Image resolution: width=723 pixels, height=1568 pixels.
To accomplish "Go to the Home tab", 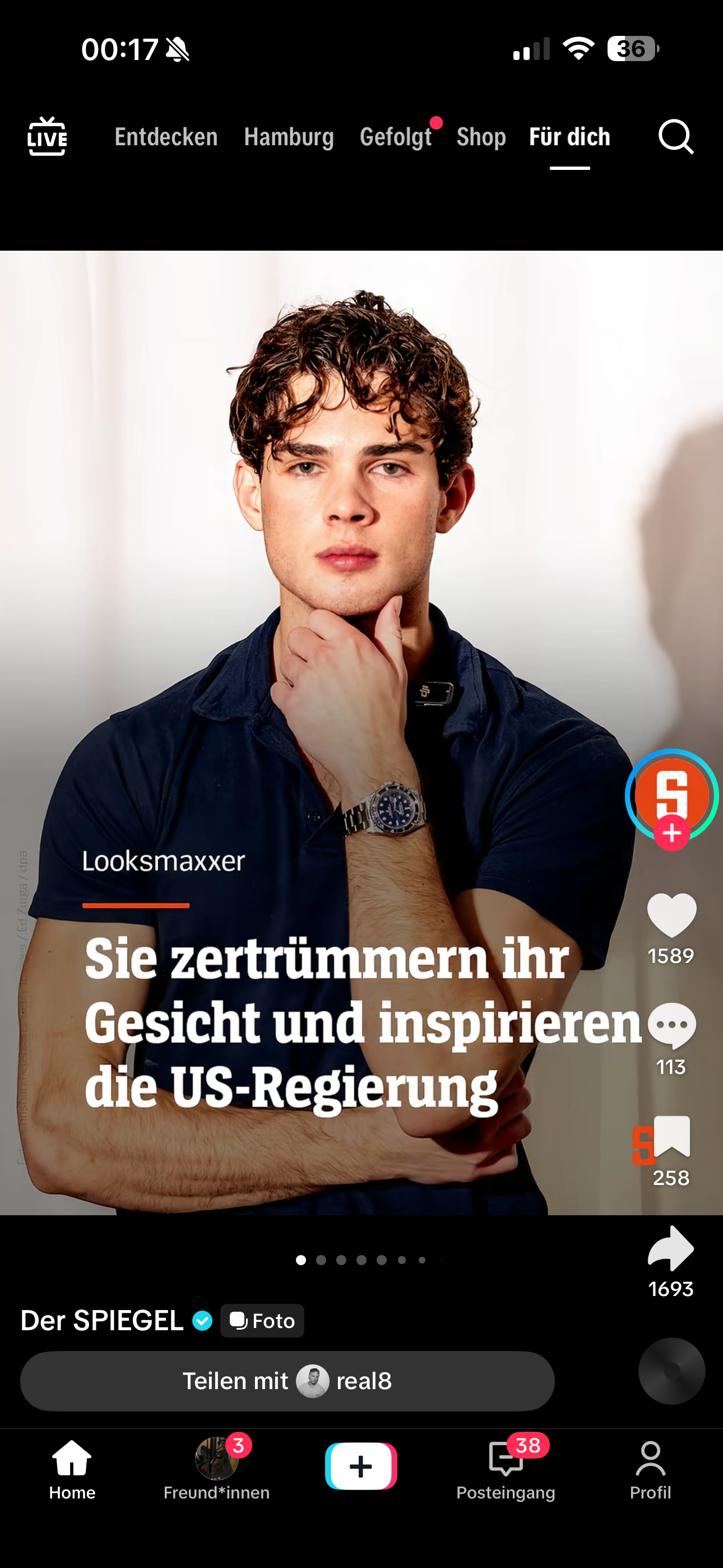I will tap(72, 1468).
